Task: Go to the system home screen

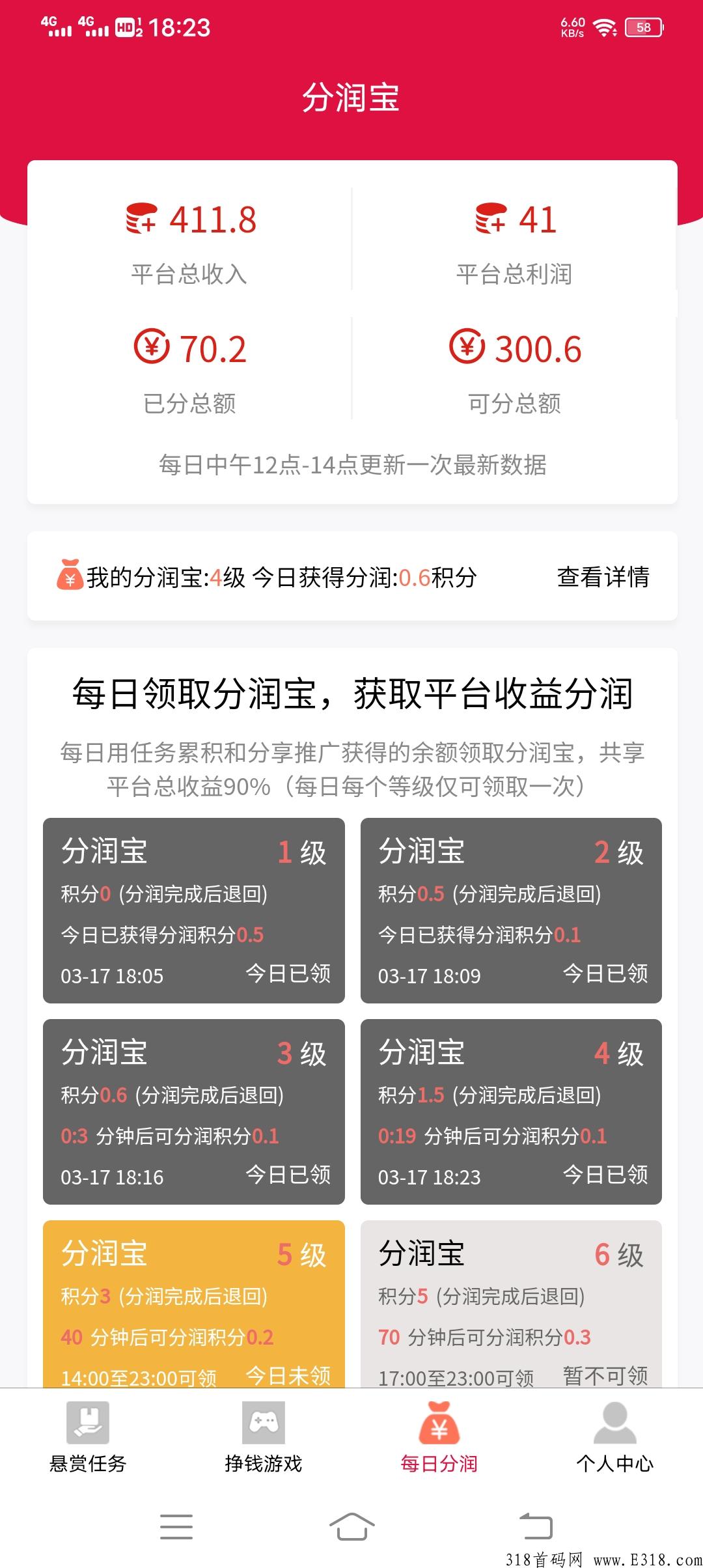Action: click(x=351, y=1526)
